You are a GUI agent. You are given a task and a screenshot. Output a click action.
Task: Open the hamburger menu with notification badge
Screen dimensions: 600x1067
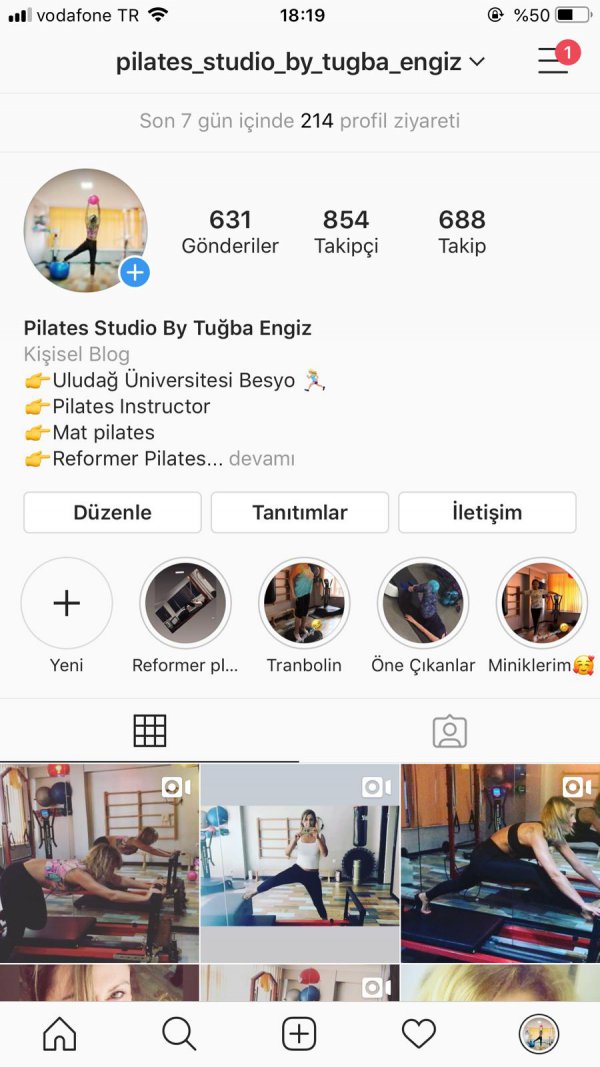[x=554, y=60]
